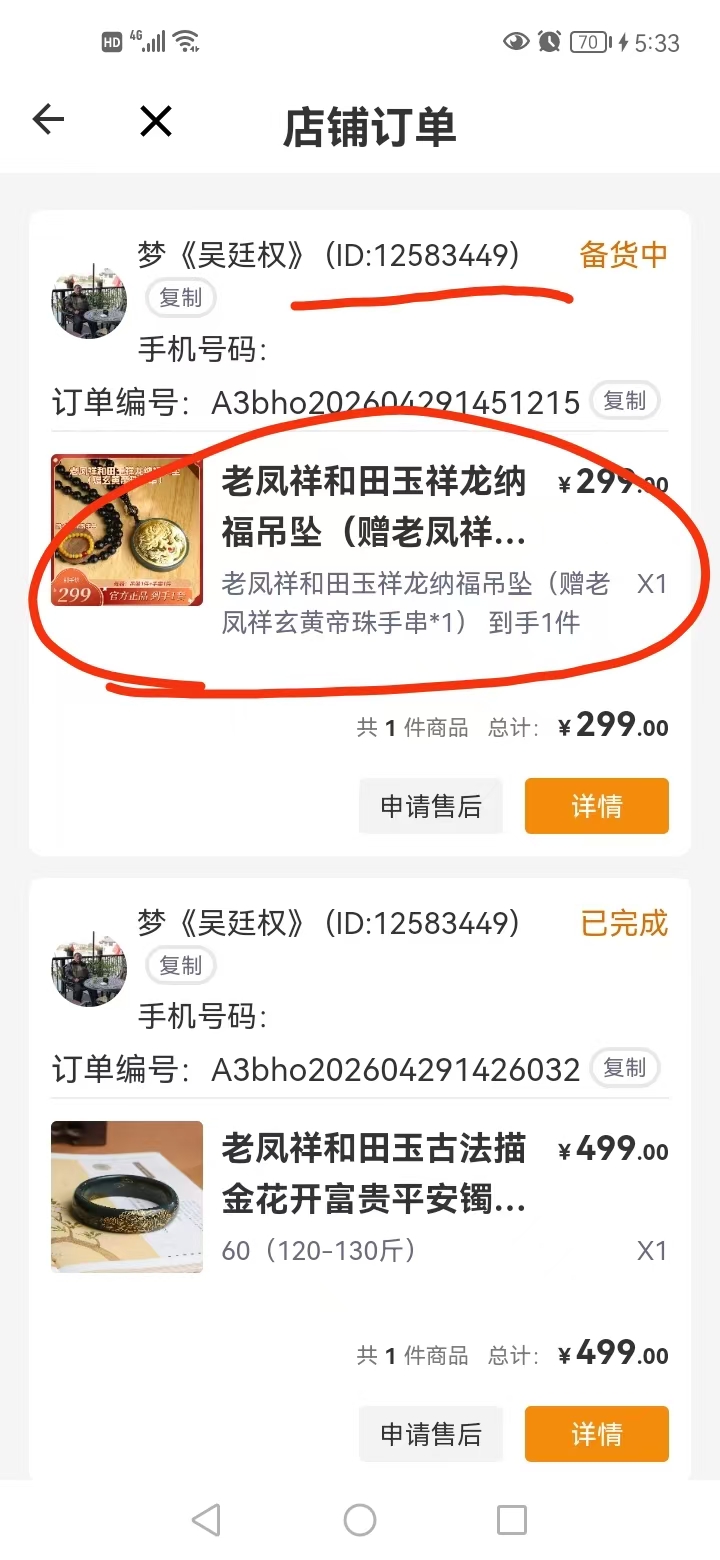Copy order number A3bho202604291451215
The image size is (720, 1560).
(625, 401)
